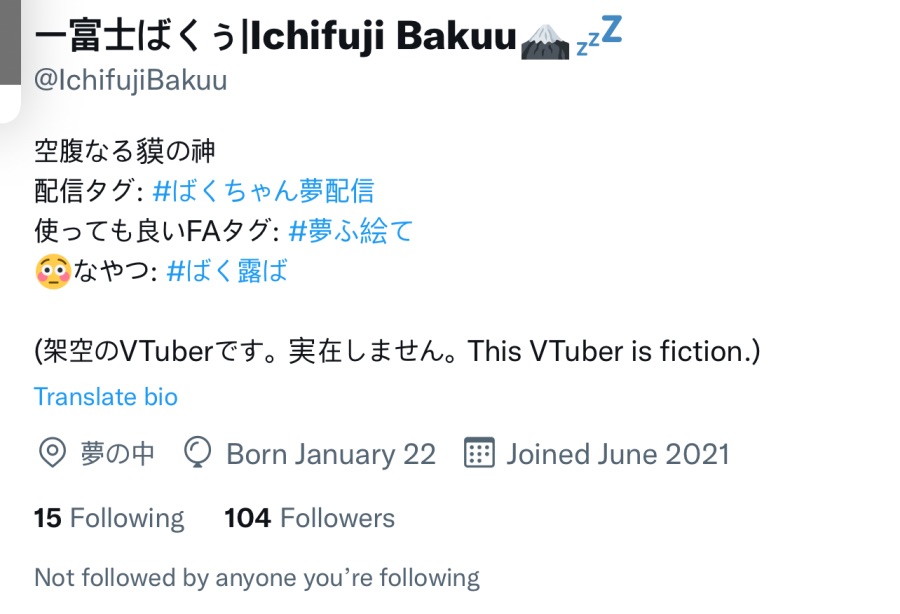Viewport: 900px width, 614px height.
Task: View the 104 Followers list
Action: [309, 518]
